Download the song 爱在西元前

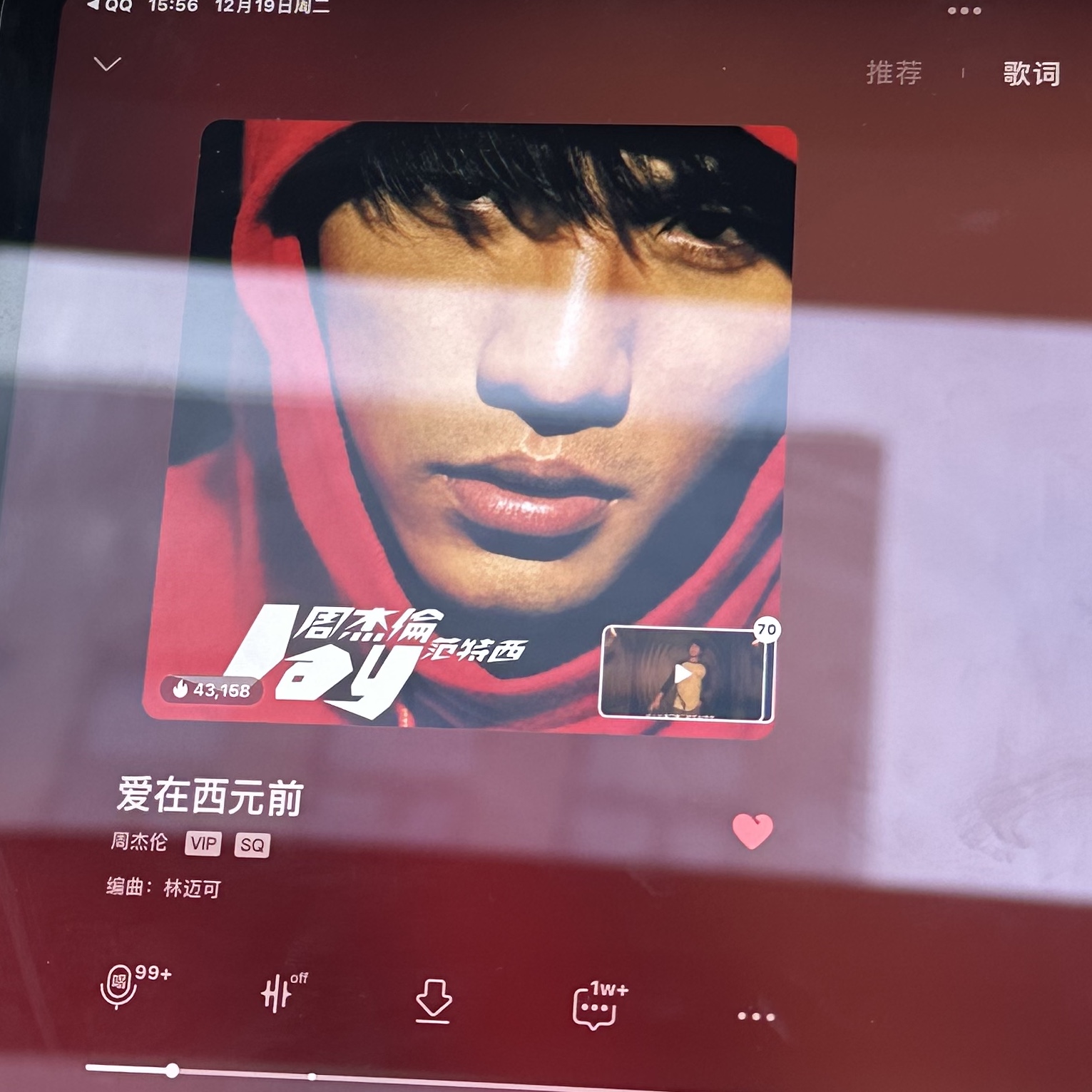pos(433,1000)
